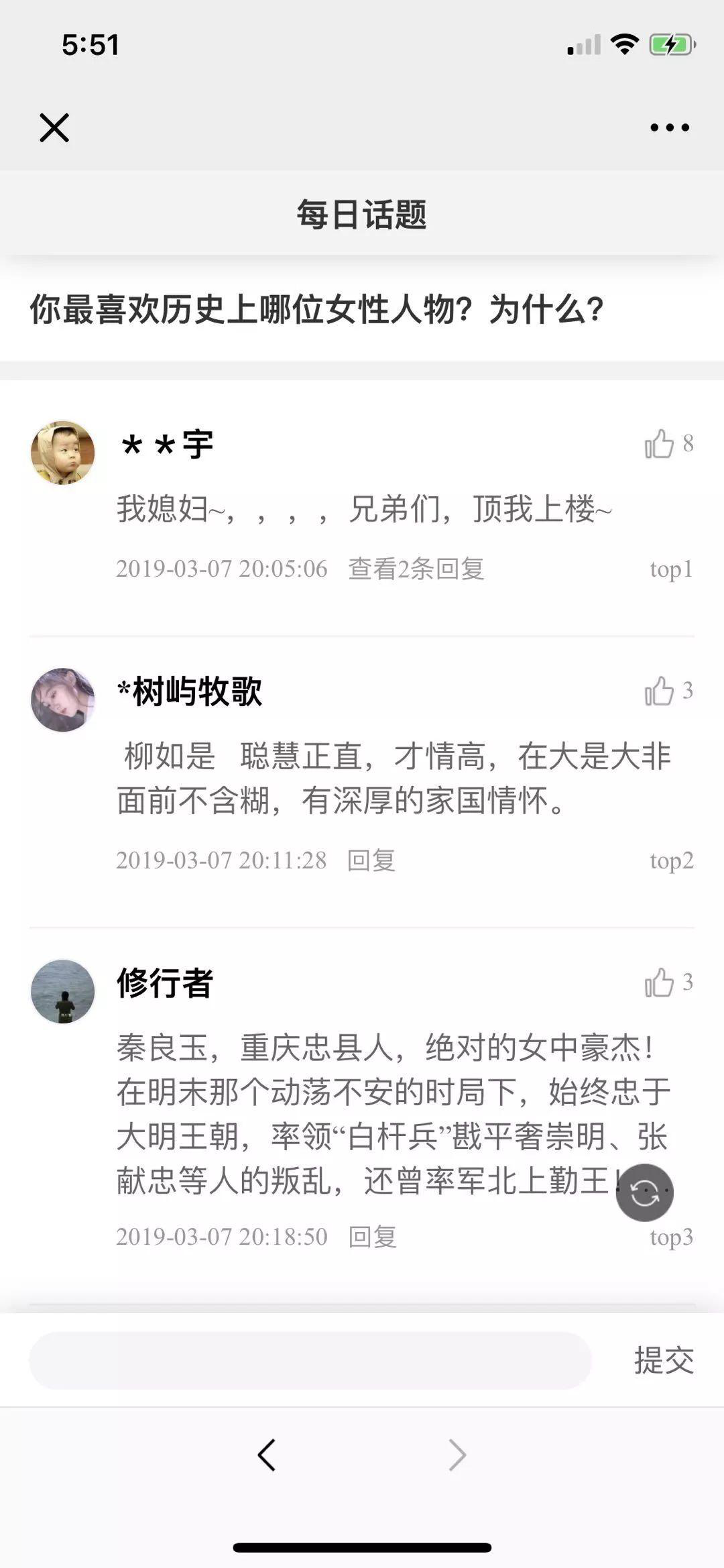Focus the comment input field
This screenshot has width=724, height=1568.
pyautogui.click(x=310, y=1360)
